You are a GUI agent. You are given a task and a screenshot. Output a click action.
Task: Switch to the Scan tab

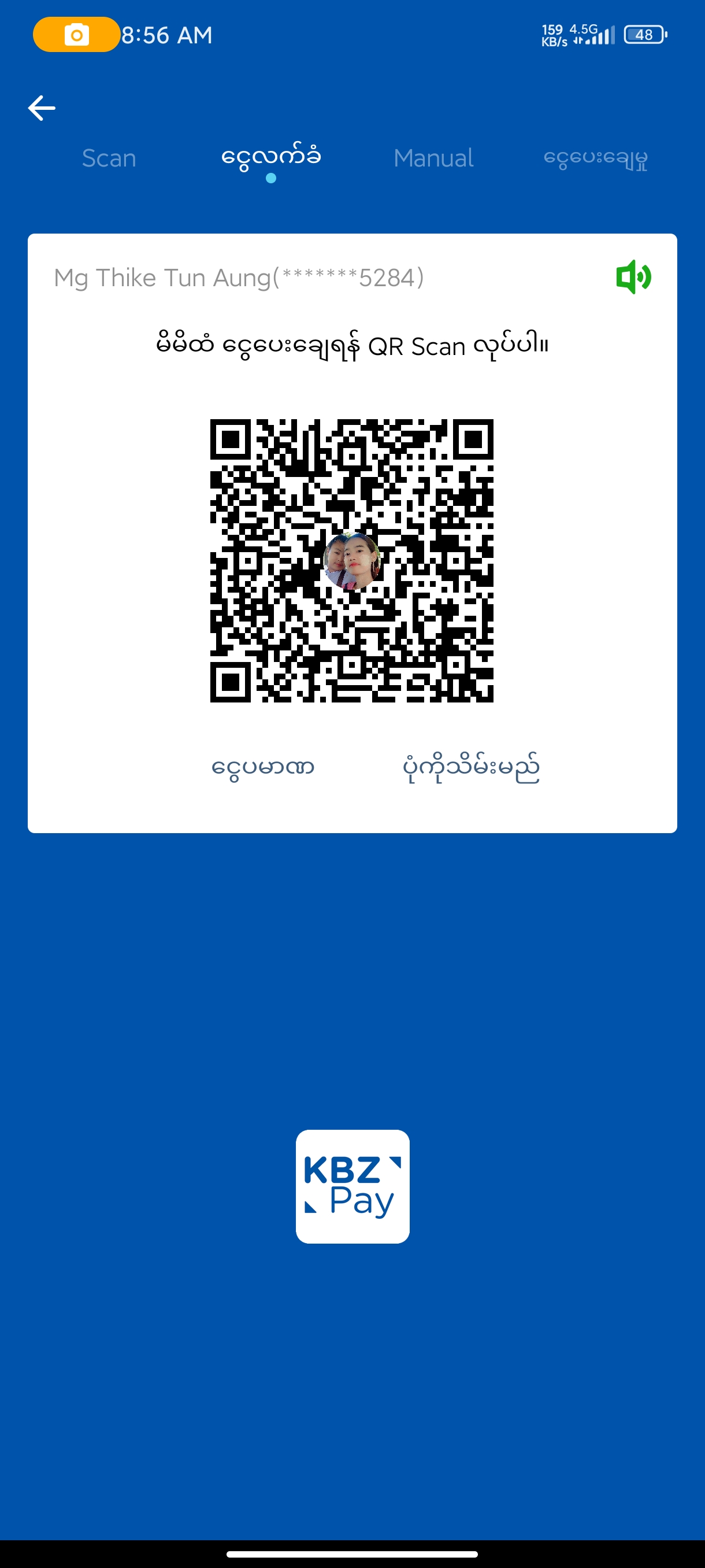(x=109, y=158)
